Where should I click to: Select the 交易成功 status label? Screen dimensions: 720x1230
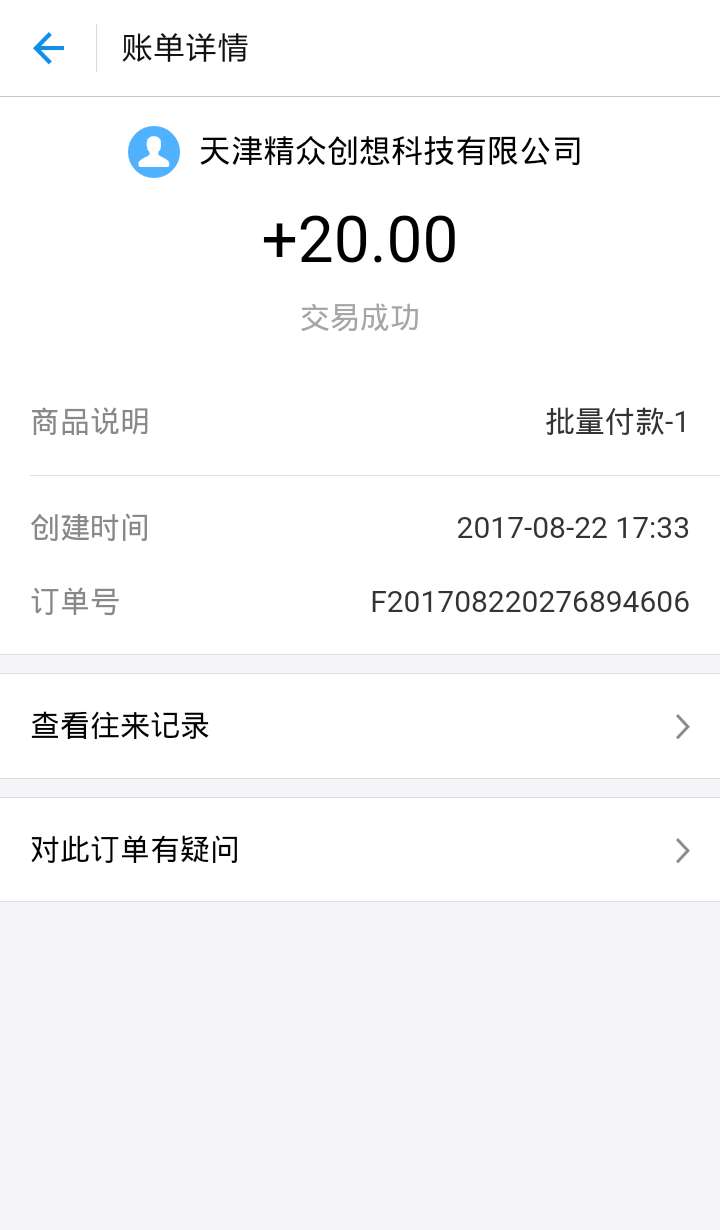[x=359, y=317]
